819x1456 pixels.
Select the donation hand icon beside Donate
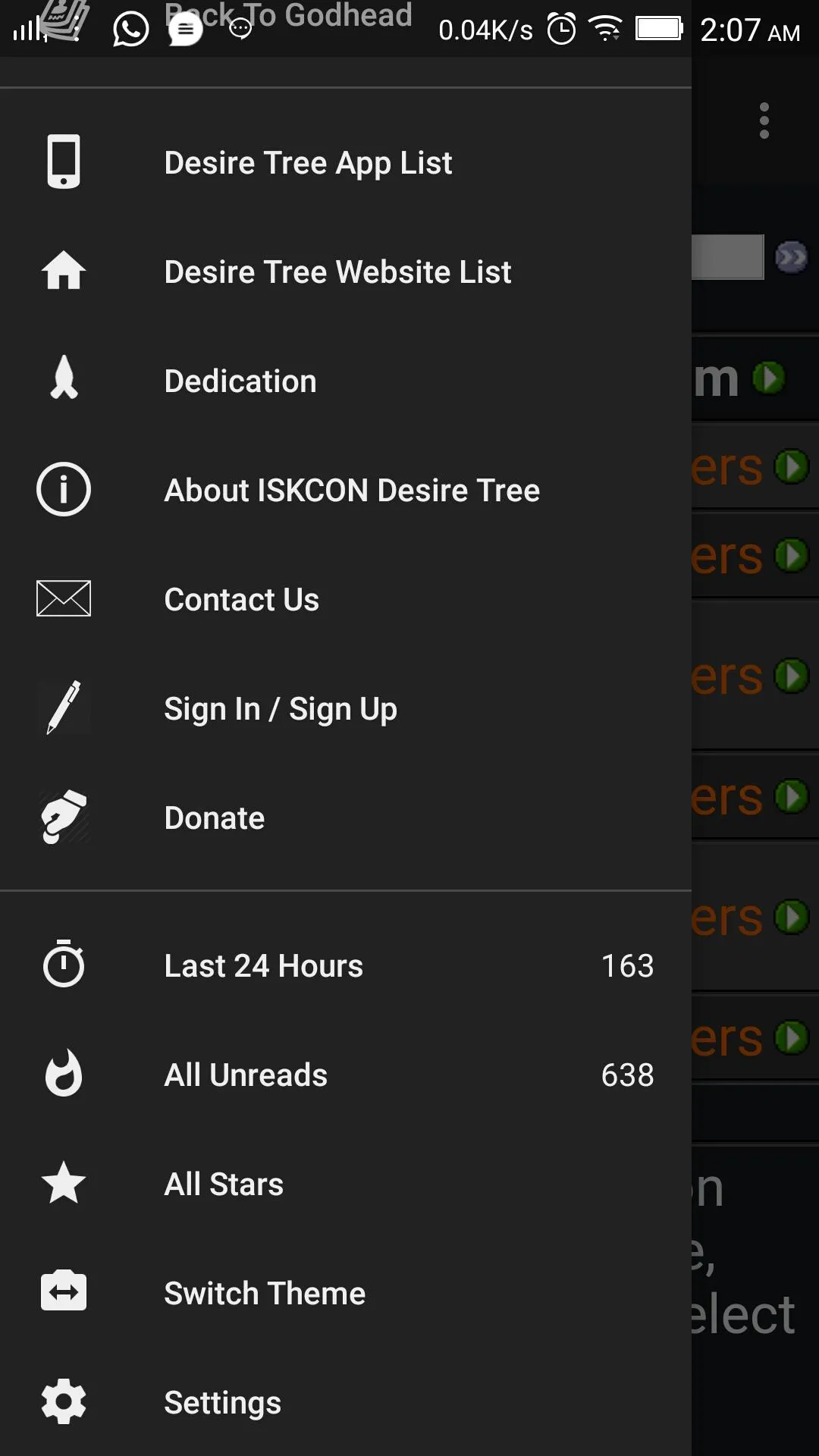64,817
